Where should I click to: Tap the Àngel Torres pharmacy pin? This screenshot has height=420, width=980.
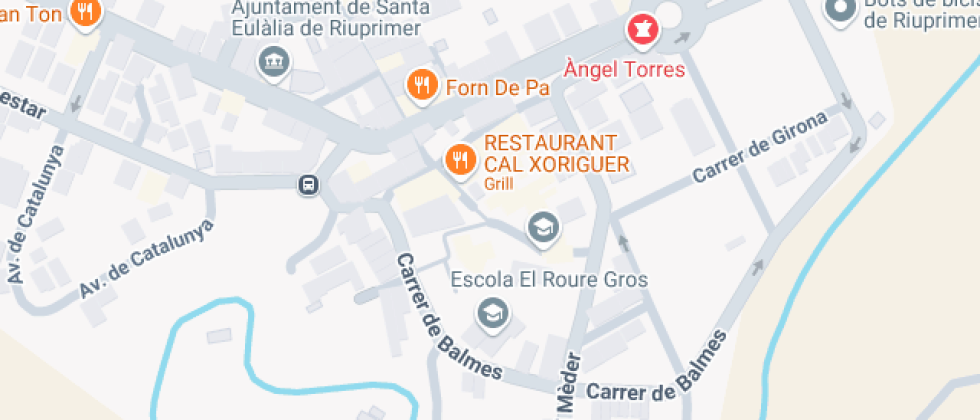tap(642, 30)
